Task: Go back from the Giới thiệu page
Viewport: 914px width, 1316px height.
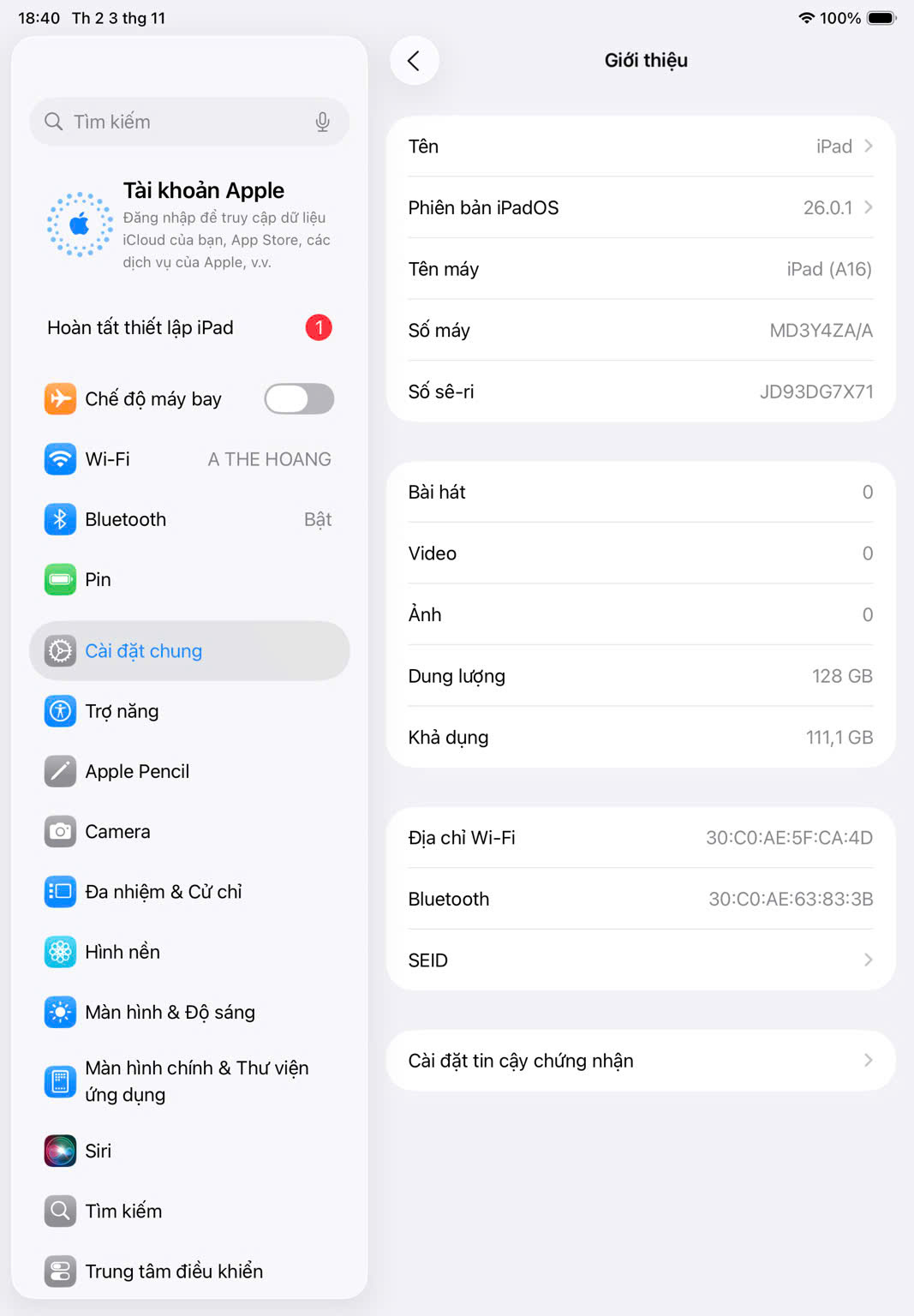Action: [414, 61]
